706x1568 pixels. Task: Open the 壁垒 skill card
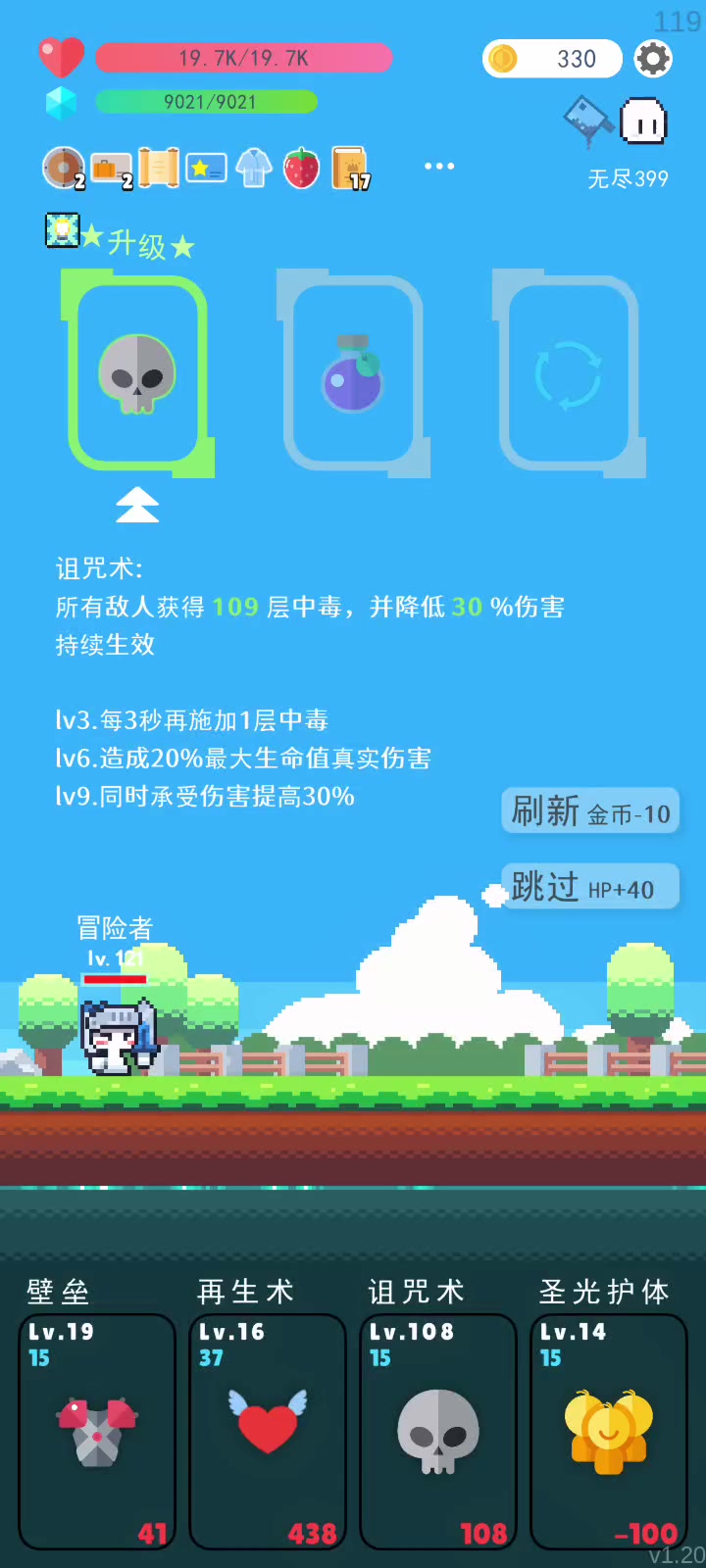(x=97, y=1432)
